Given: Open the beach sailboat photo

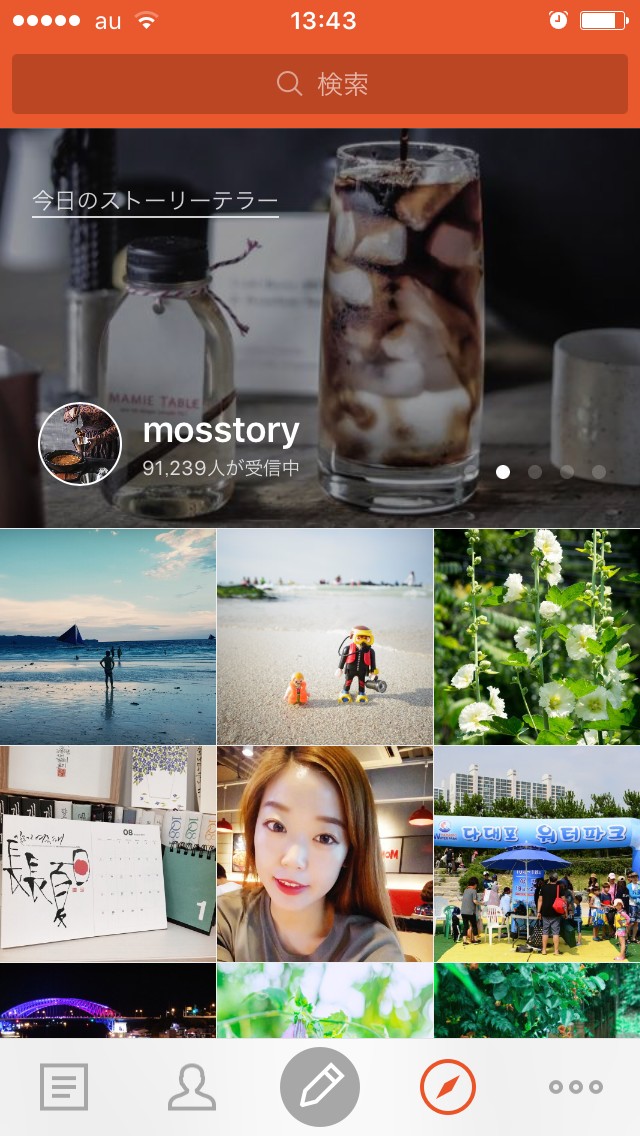Looking at the screenshot, I should tap(107, 636).
